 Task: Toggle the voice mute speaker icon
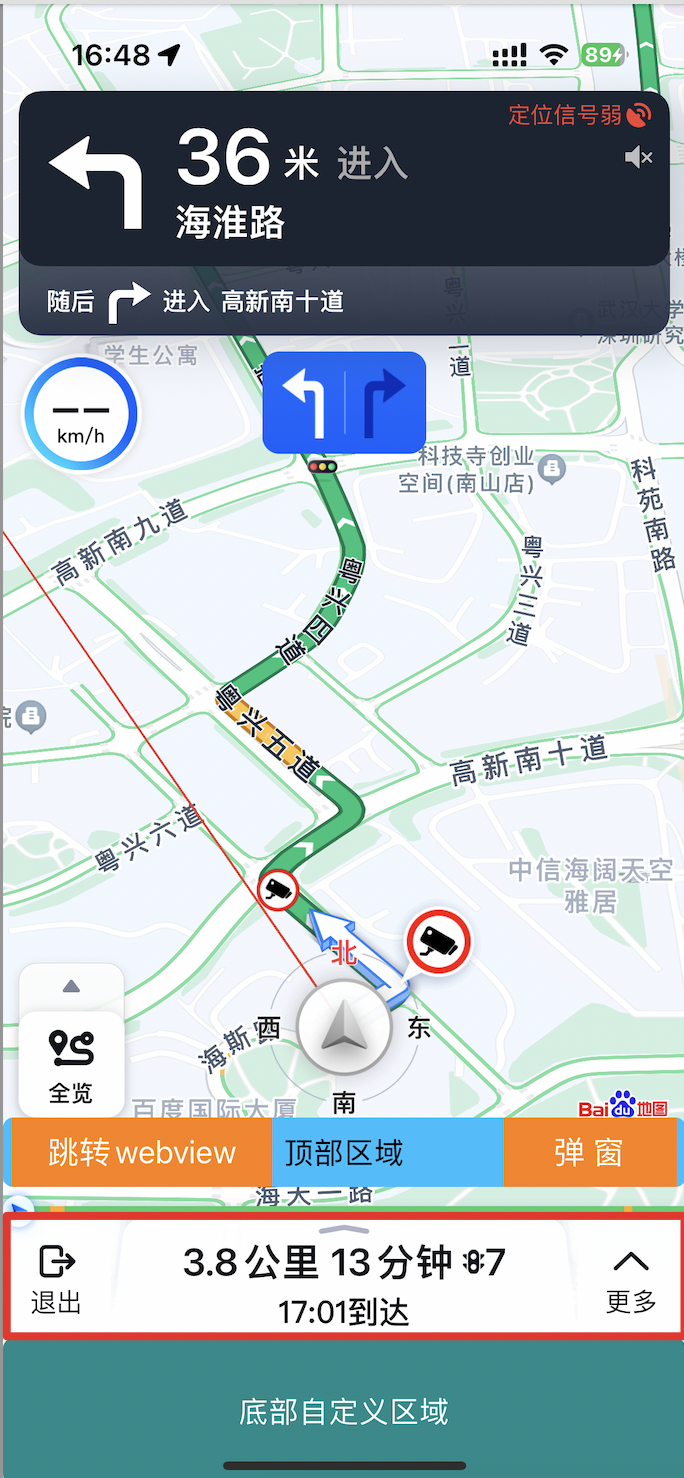(x=638, y=157)
